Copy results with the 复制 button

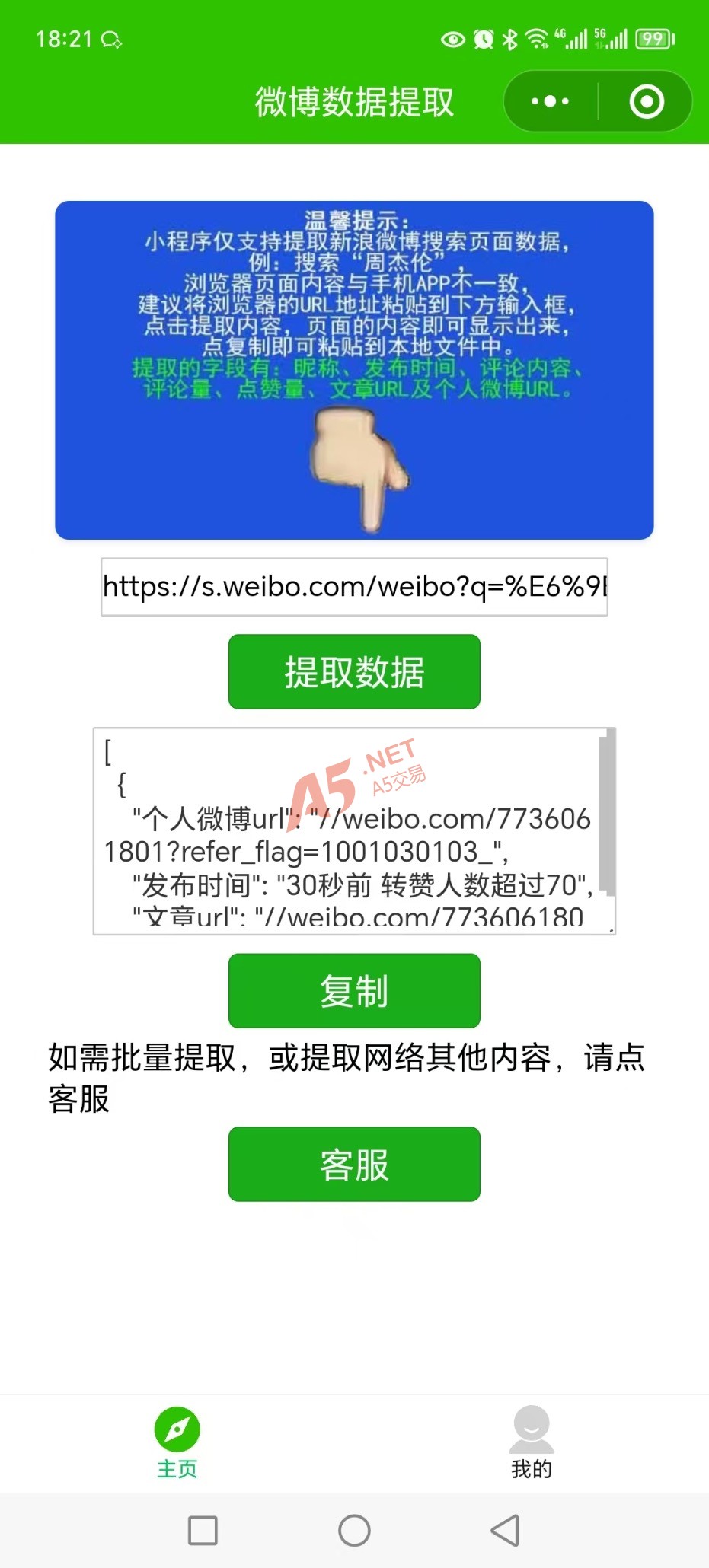(354, 990)
